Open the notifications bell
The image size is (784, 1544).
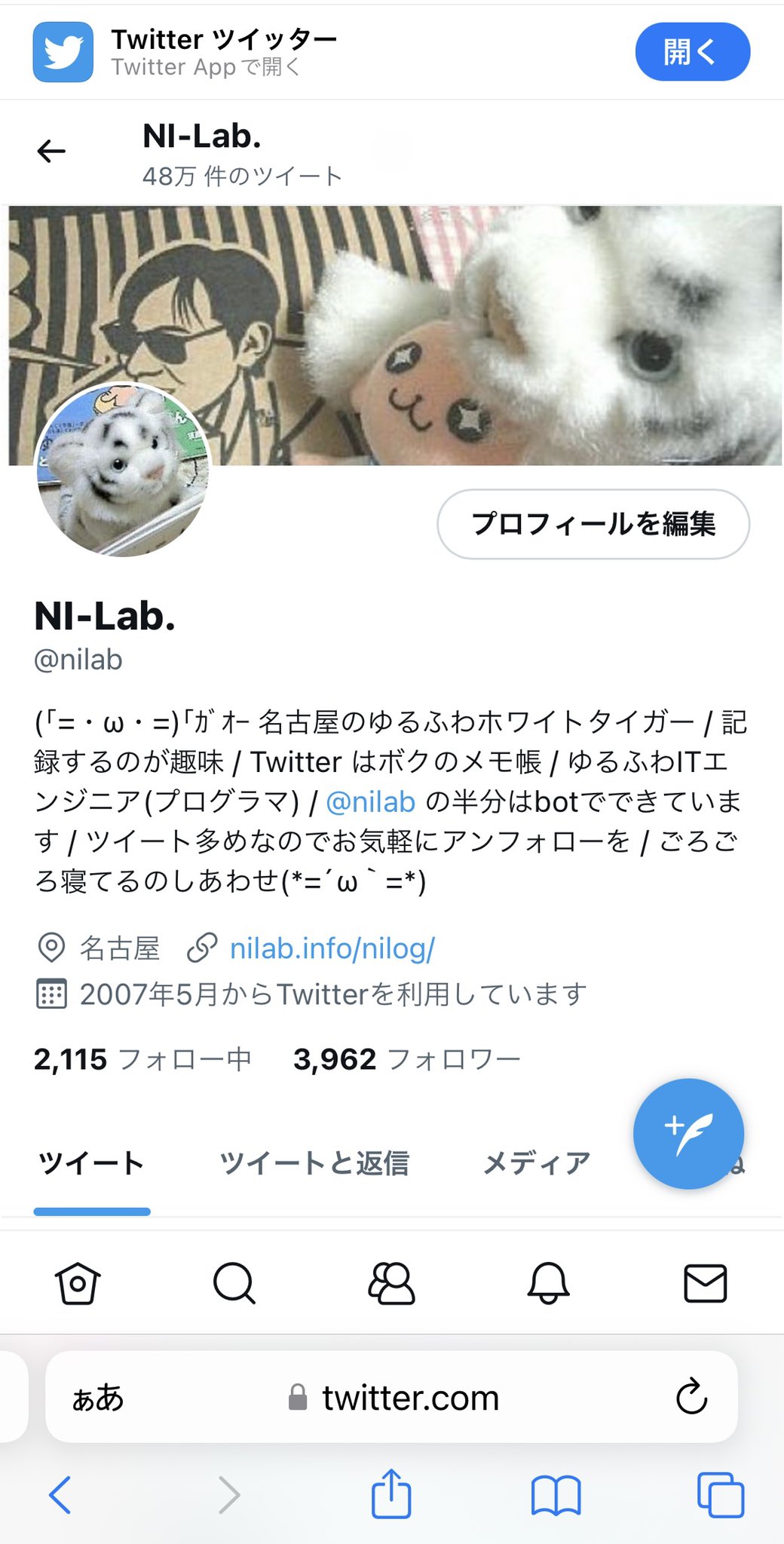(x=548, y=1283)
